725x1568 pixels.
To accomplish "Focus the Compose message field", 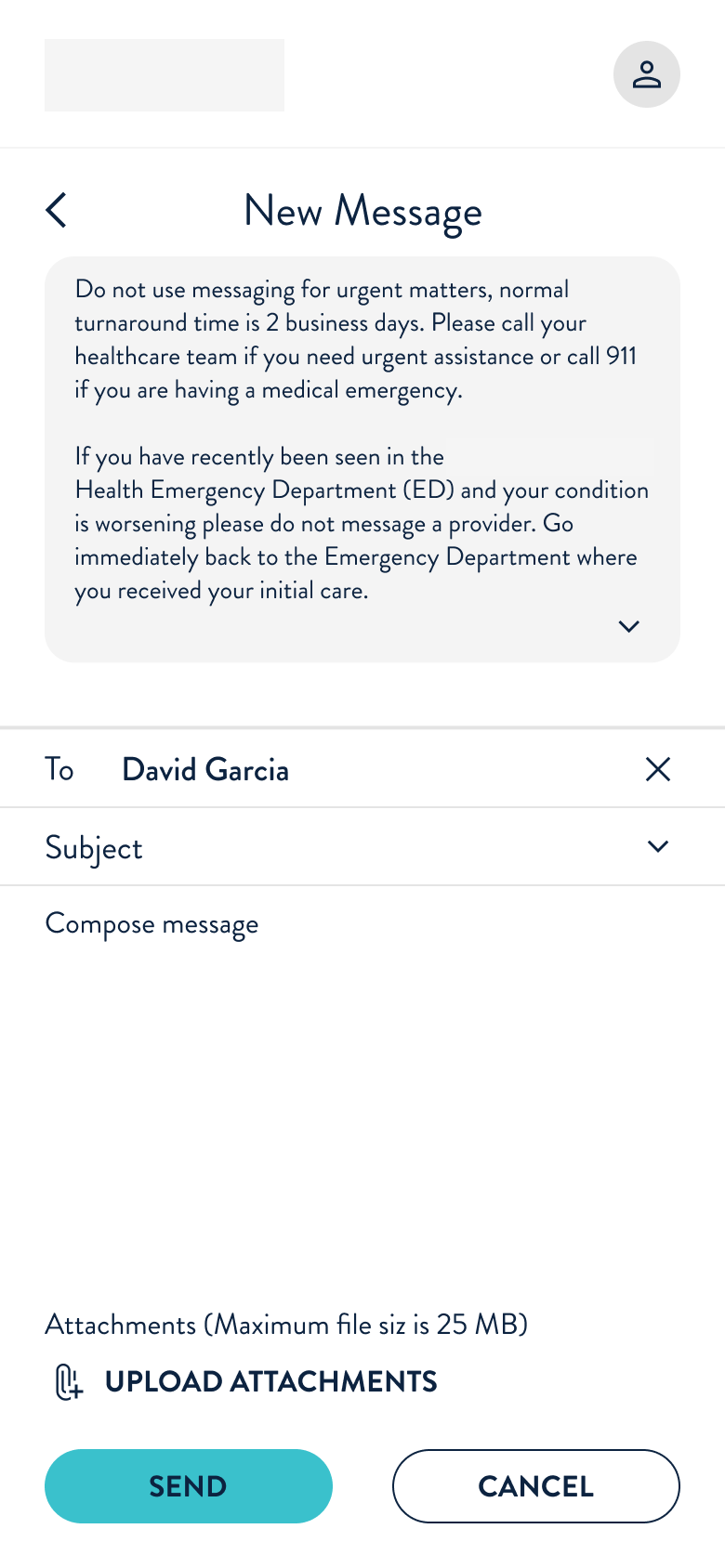I will (x=362, y=1087).
